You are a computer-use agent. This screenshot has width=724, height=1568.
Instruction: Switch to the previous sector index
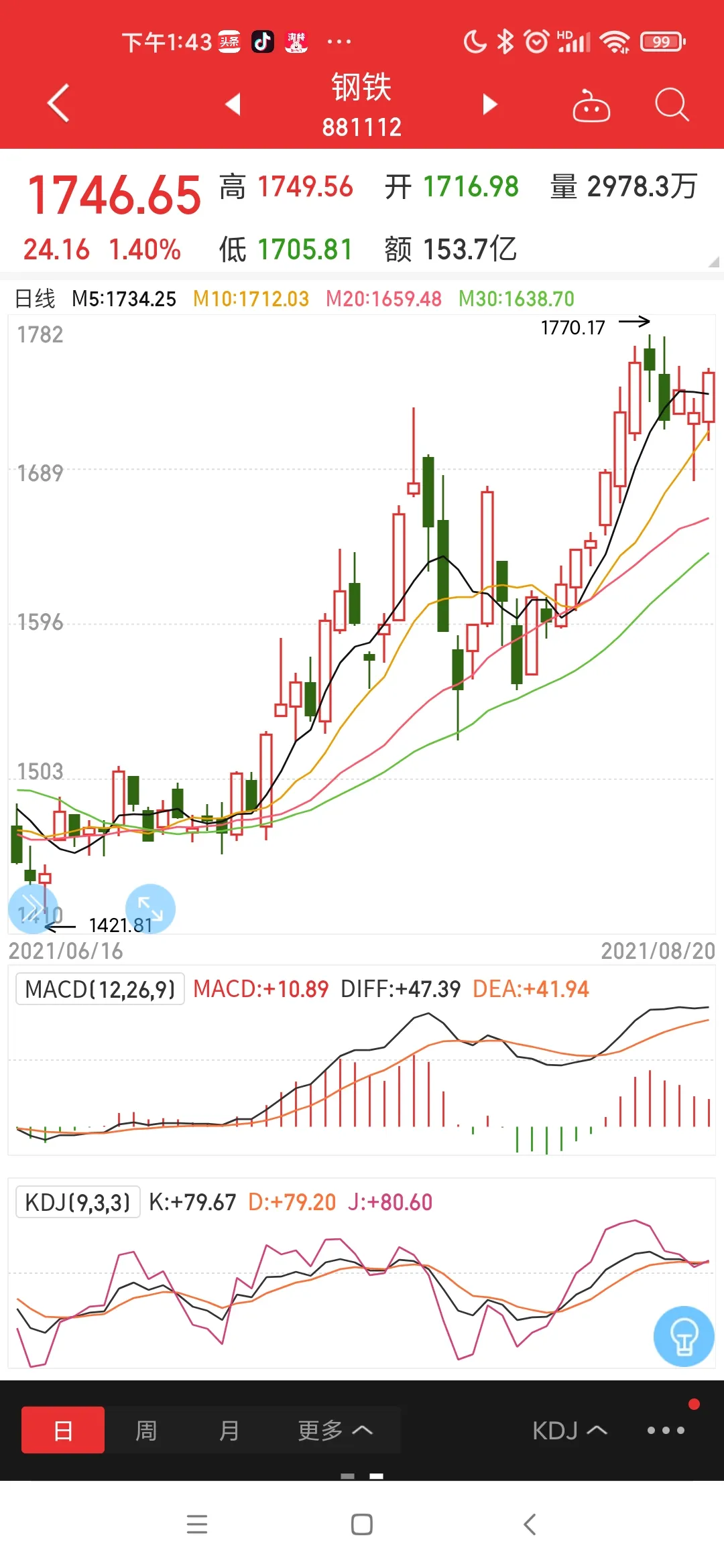click(x=233, y=104)
